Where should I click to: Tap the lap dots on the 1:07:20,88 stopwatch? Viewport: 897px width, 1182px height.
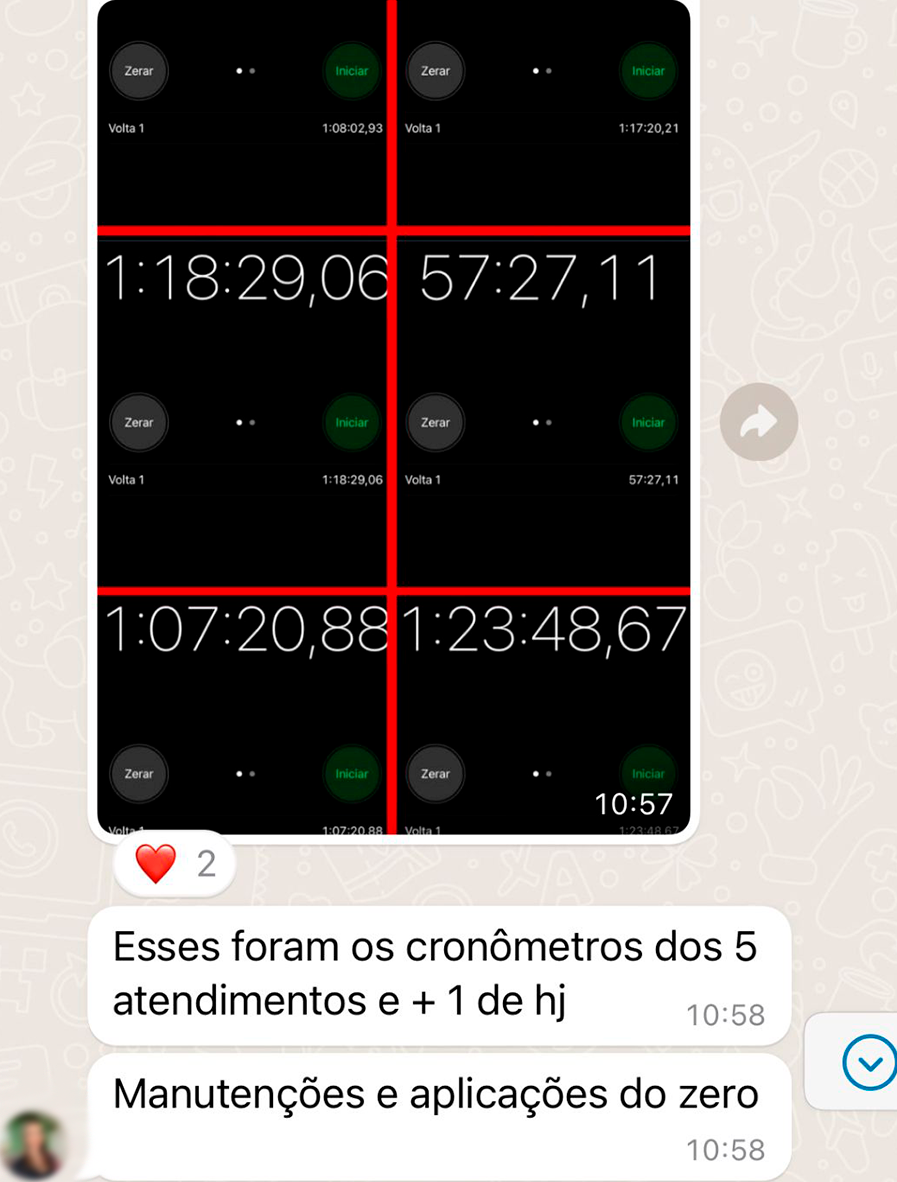click(244, 773)
